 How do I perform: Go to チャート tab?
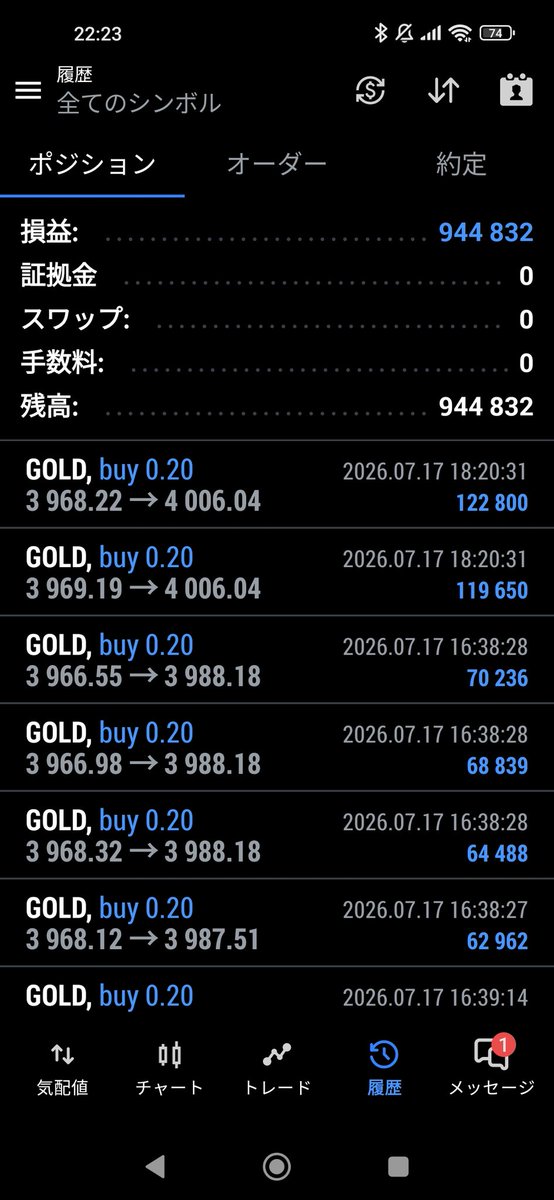[170, 1068]
